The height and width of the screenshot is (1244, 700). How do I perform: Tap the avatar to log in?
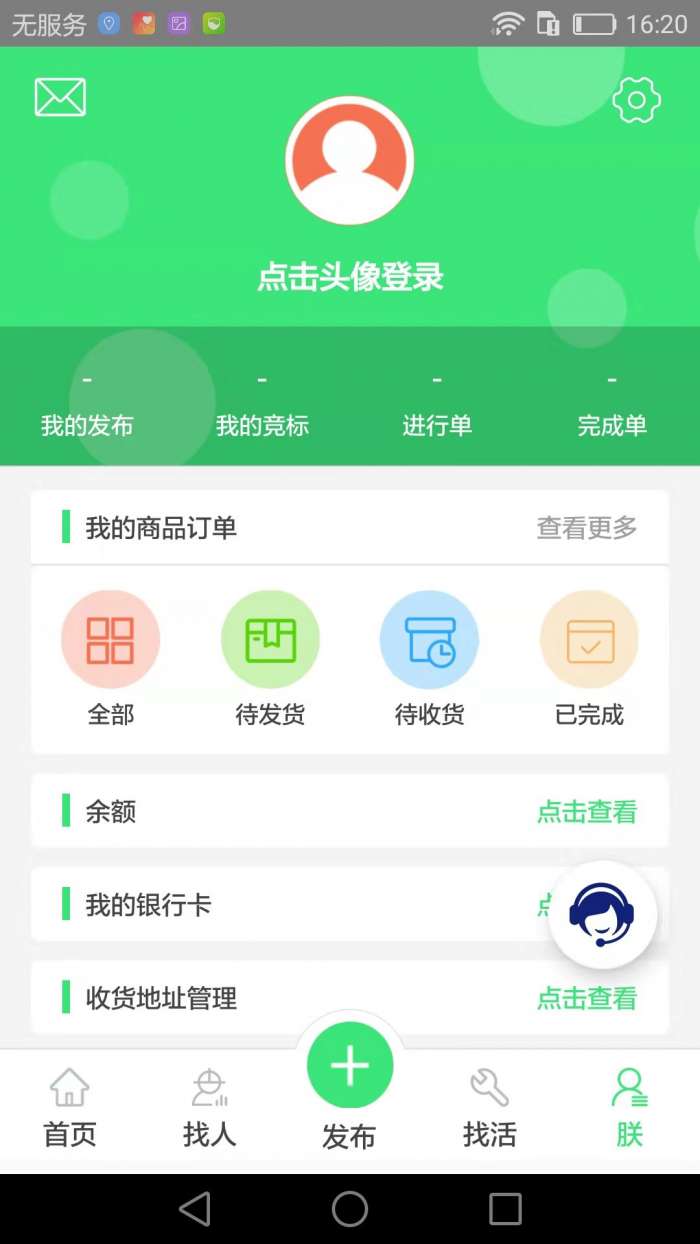[349, 160]
